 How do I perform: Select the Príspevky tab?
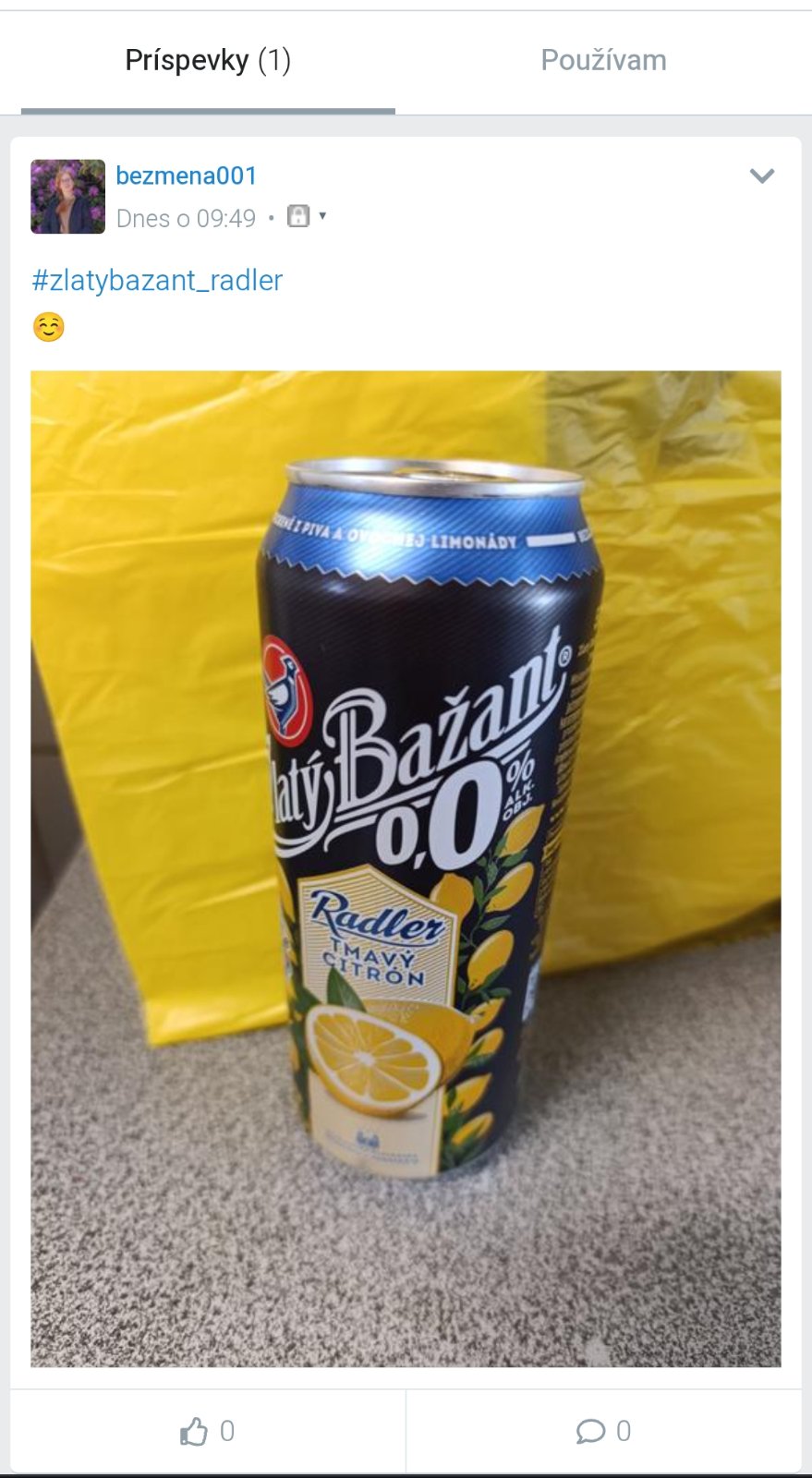pos(208,61)
